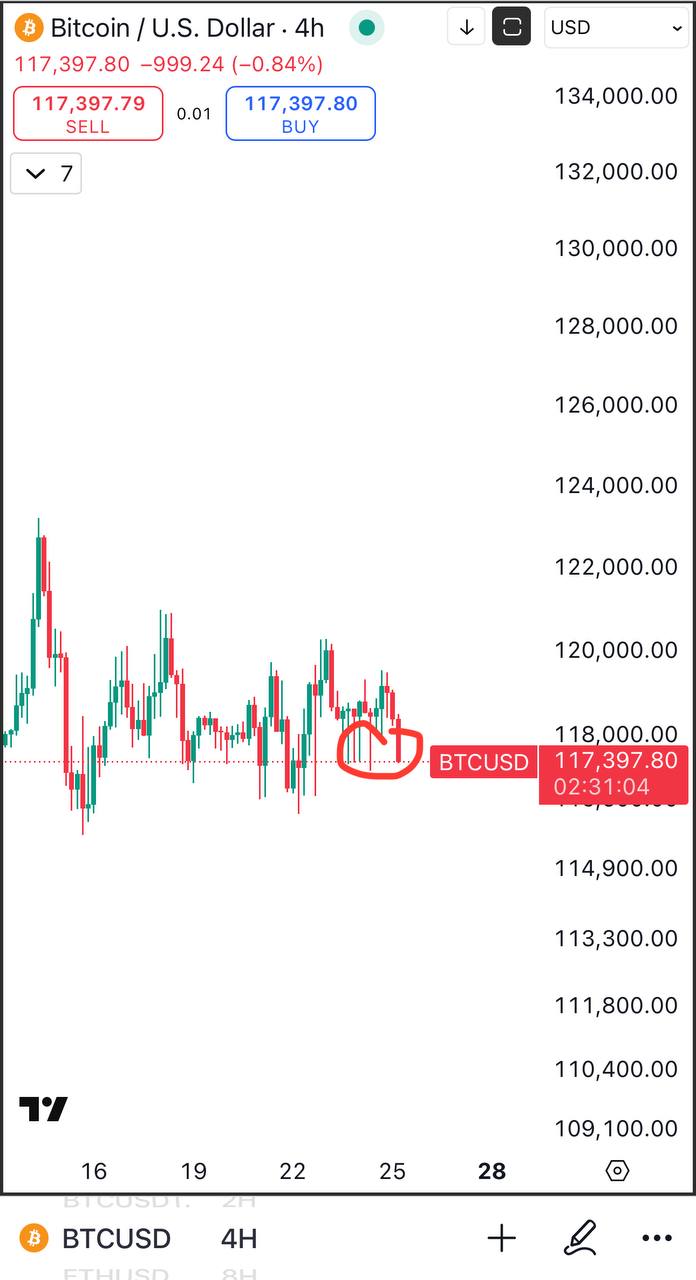696x1280 pixels.
Task: Open the USD currency dropdown
Action: 617,28
